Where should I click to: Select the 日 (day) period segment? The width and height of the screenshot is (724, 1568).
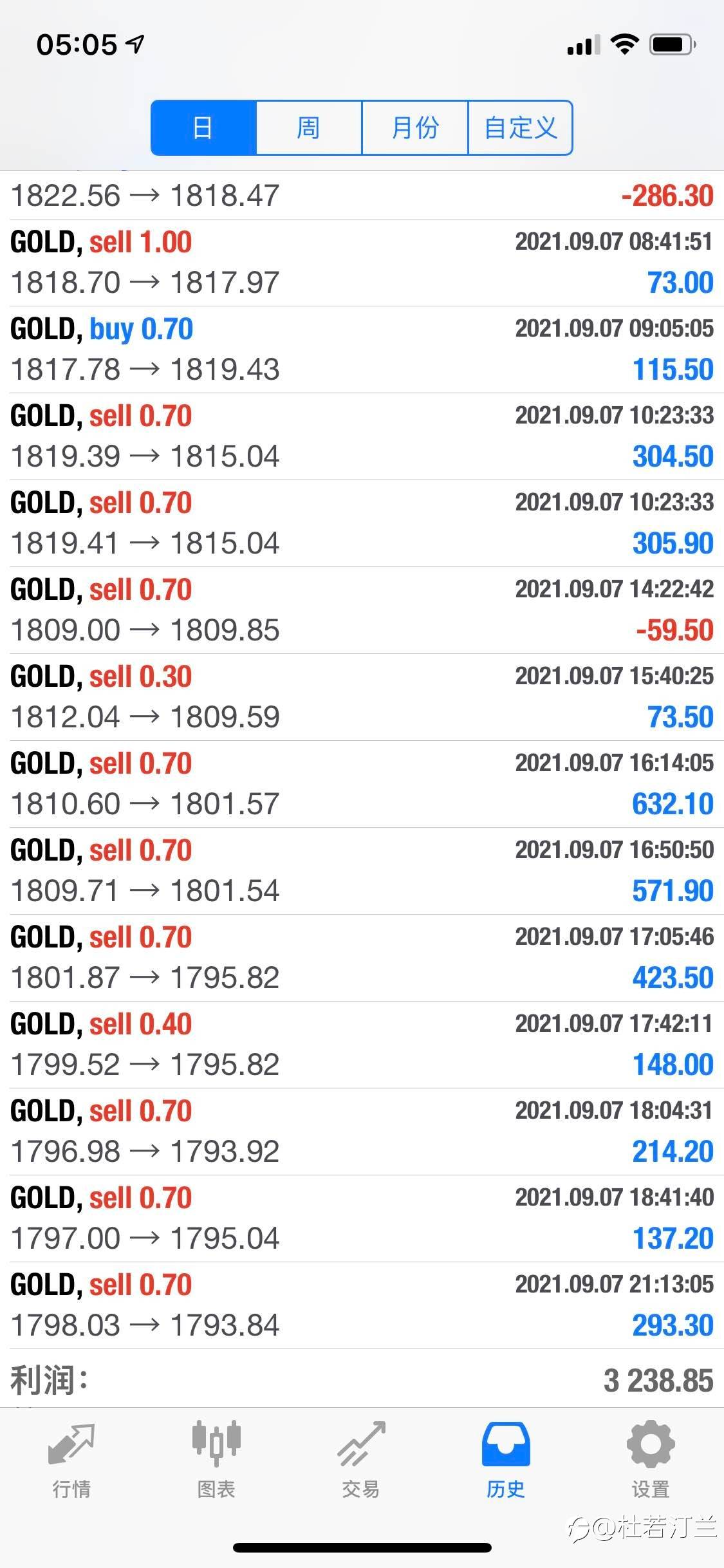point(203,127)
